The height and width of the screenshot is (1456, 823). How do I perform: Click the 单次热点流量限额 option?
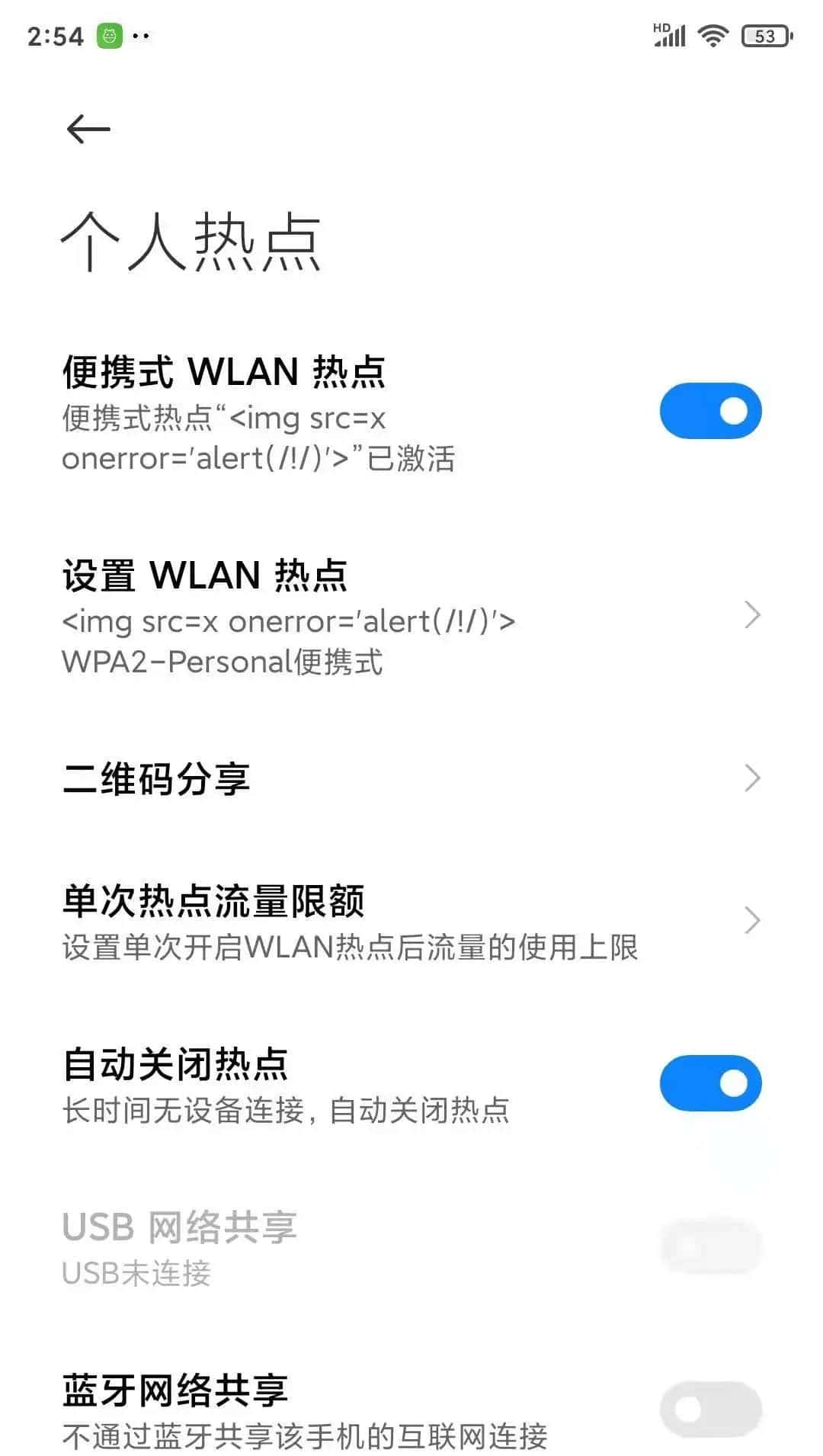coord(214,900)
